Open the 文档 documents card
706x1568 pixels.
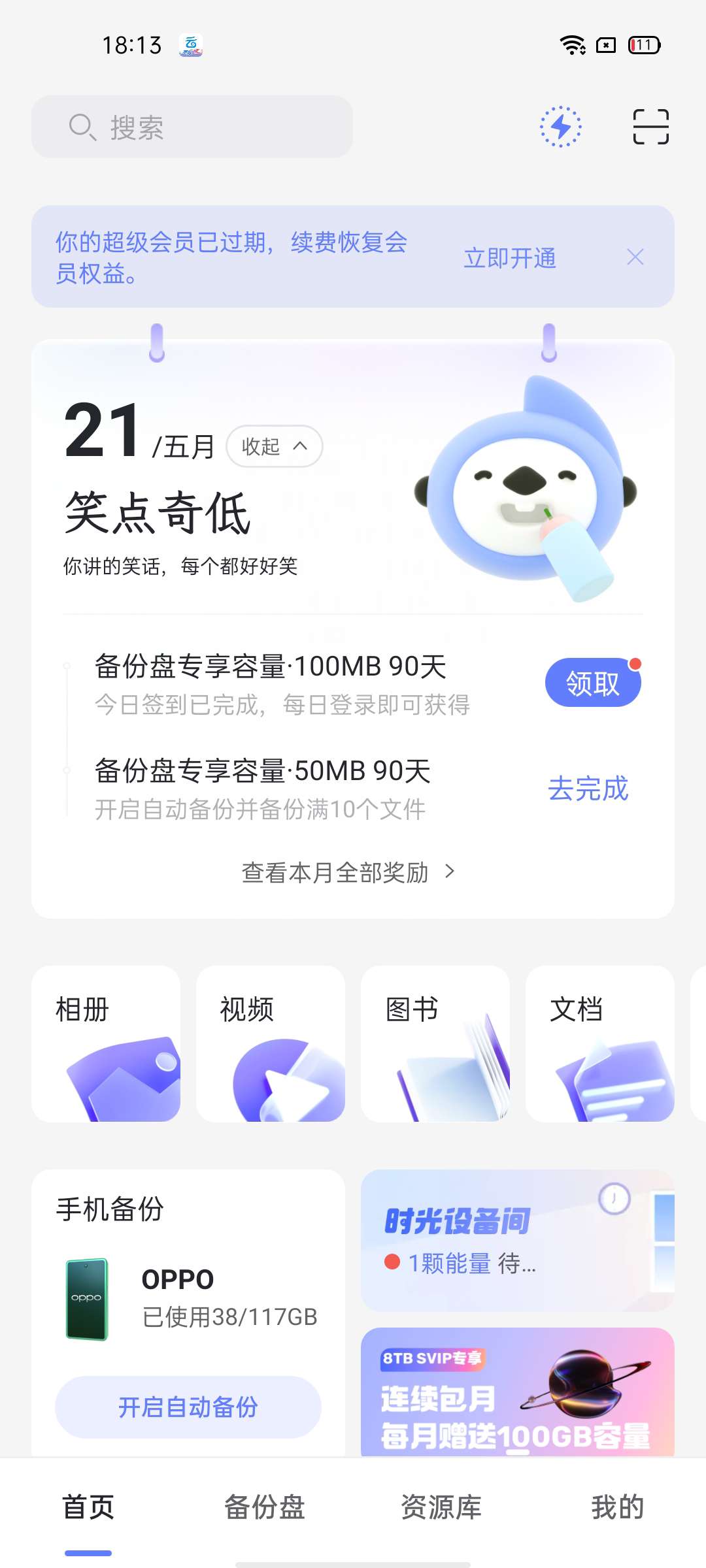click(x=600, y=1043)
